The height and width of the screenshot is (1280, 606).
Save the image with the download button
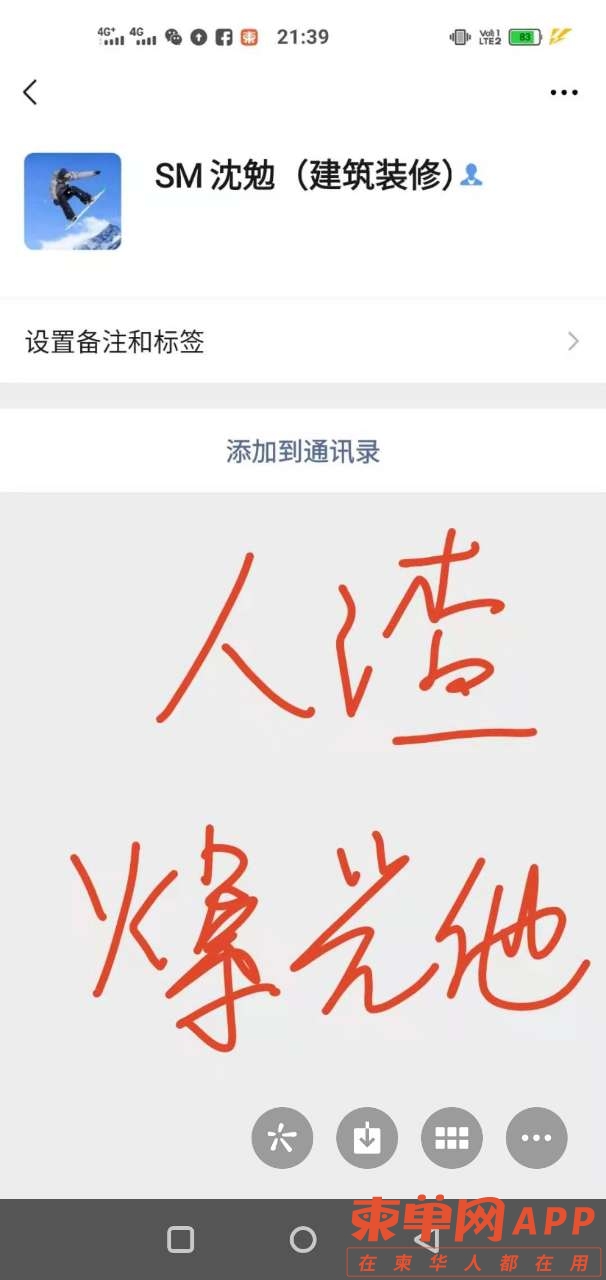(x=367, y=1138)
